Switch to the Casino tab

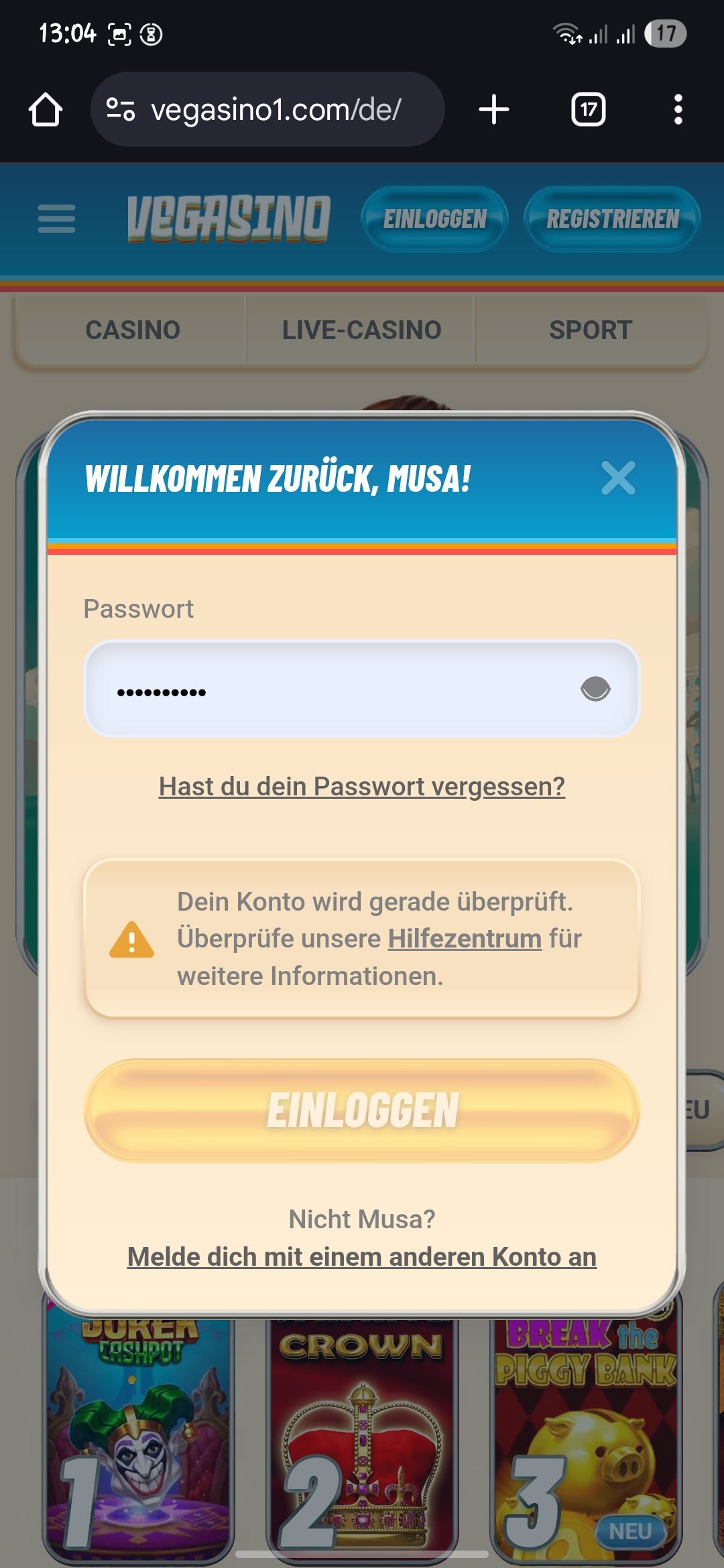pos(133,330)
